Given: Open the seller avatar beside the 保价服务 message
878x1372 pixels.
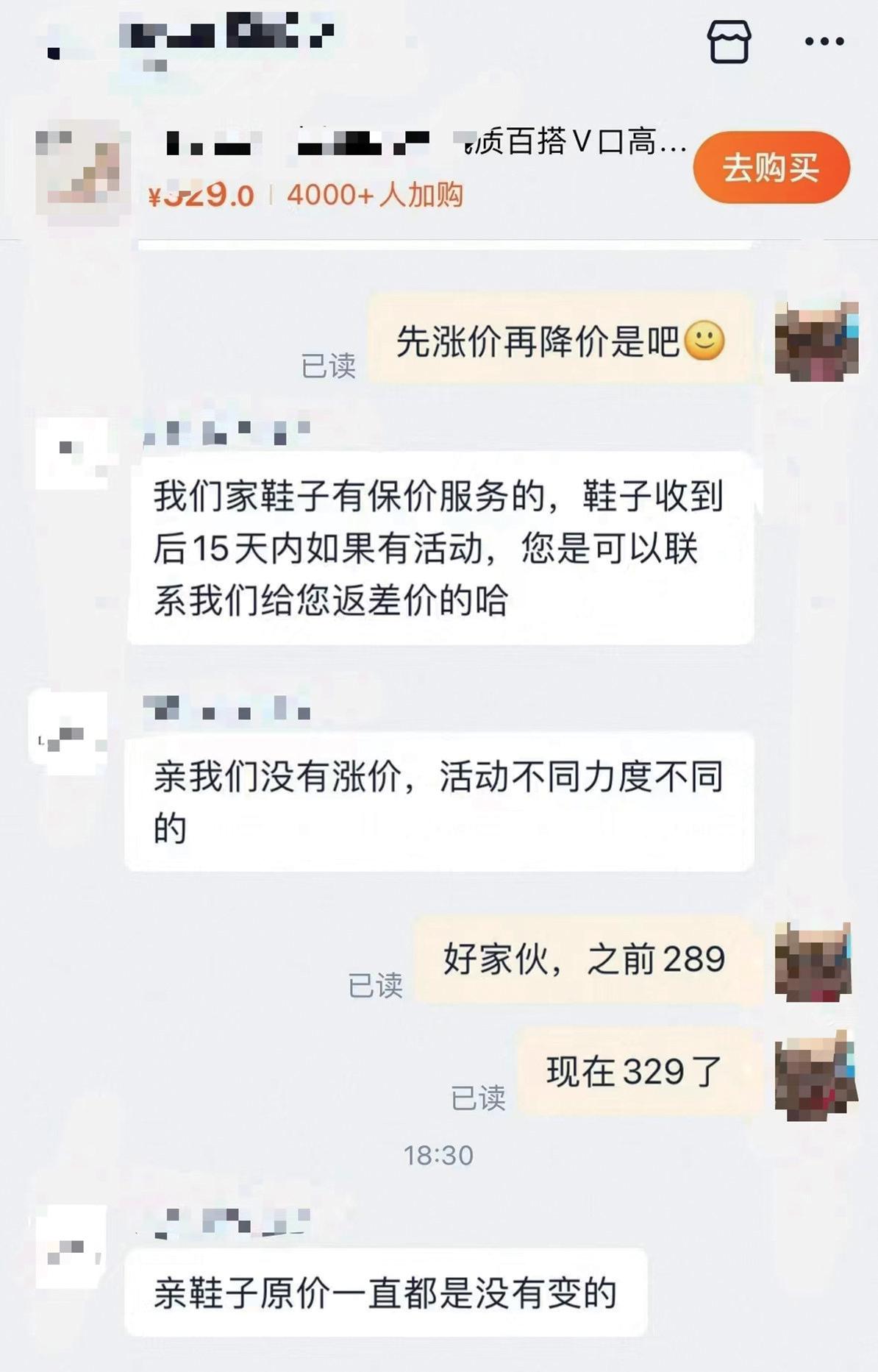Looking at the screenshot, I should [x=71, y=453].
